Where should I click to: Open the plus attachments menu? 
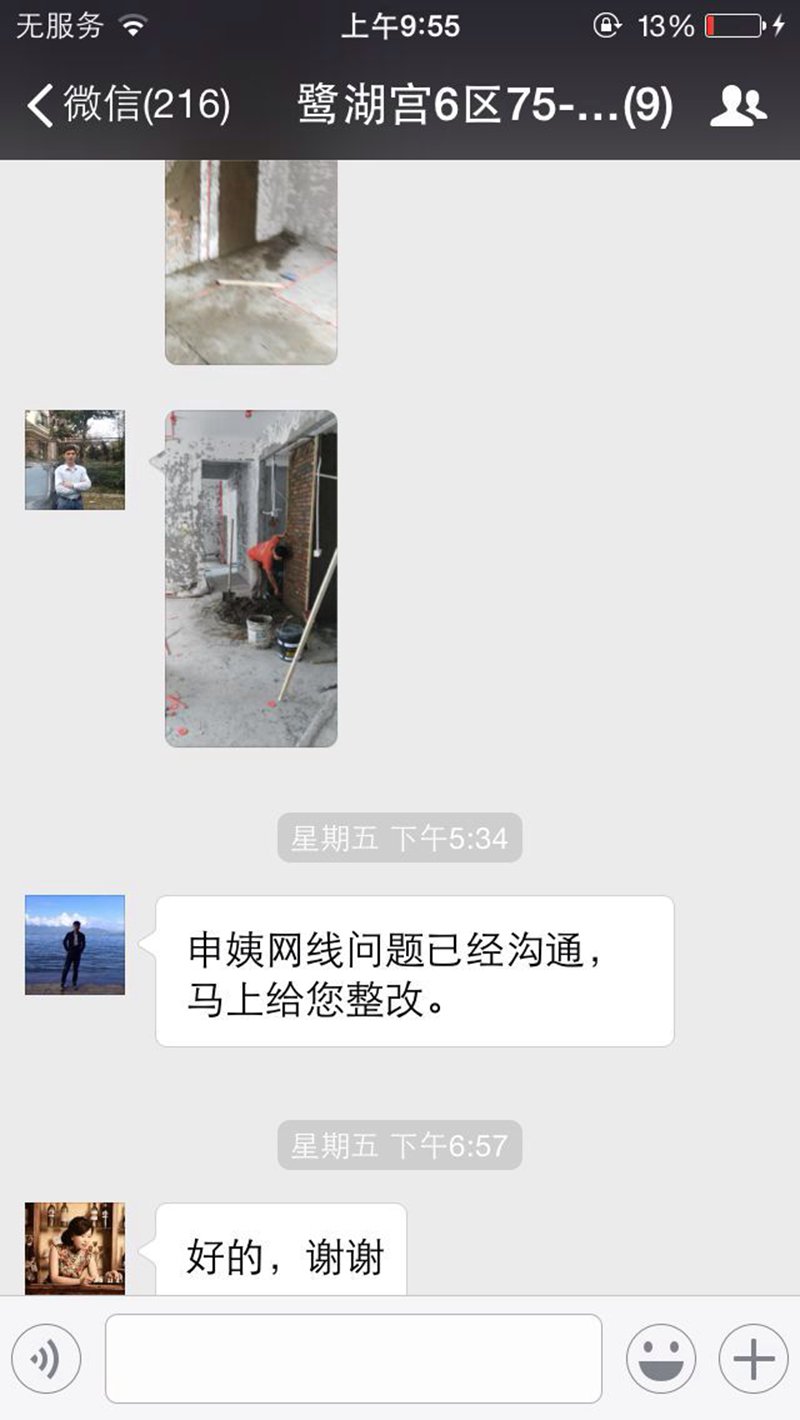point(753,1358)
